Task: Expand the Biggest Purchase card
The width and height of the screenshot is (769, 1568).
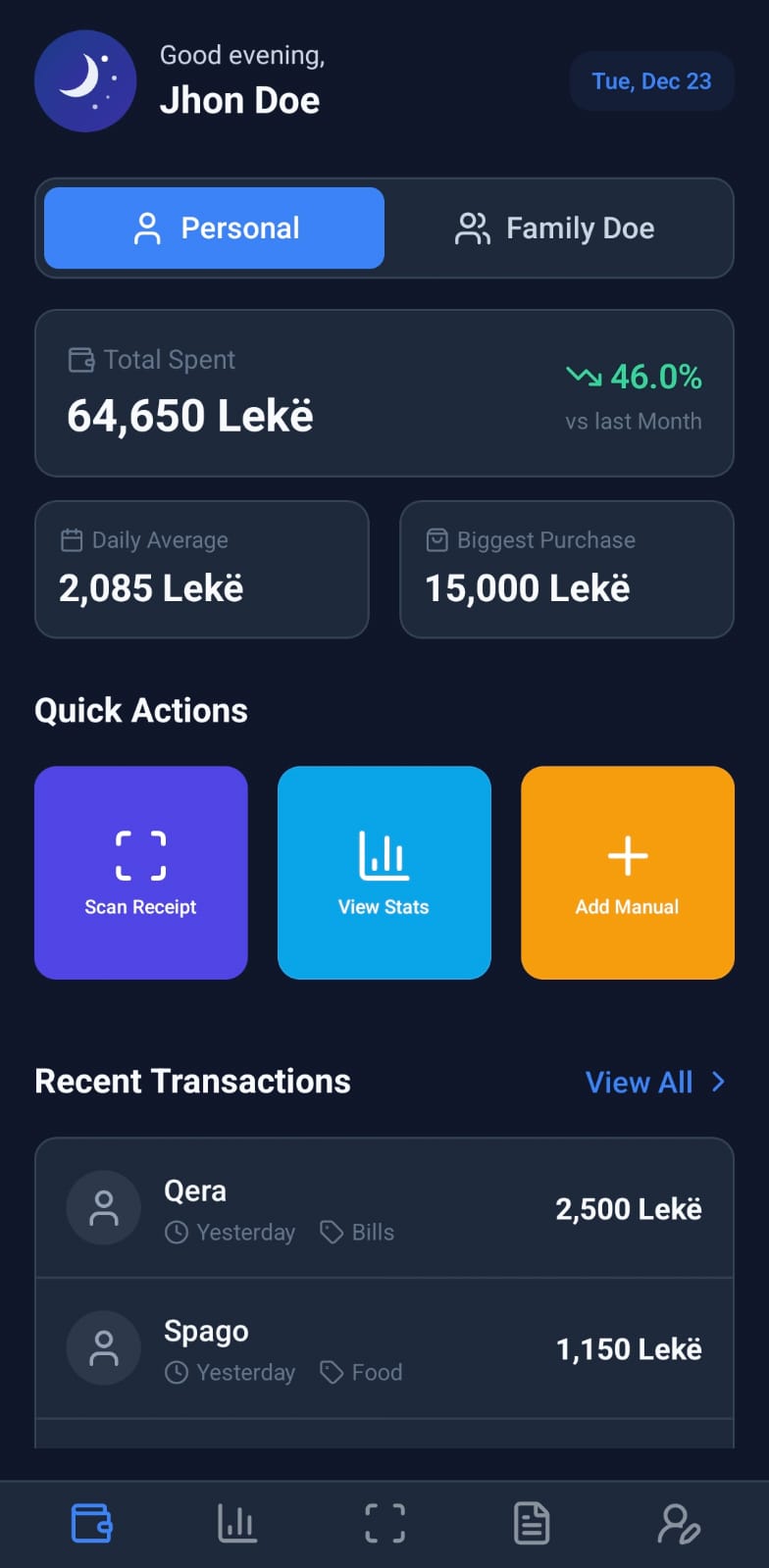Action: 566,569
